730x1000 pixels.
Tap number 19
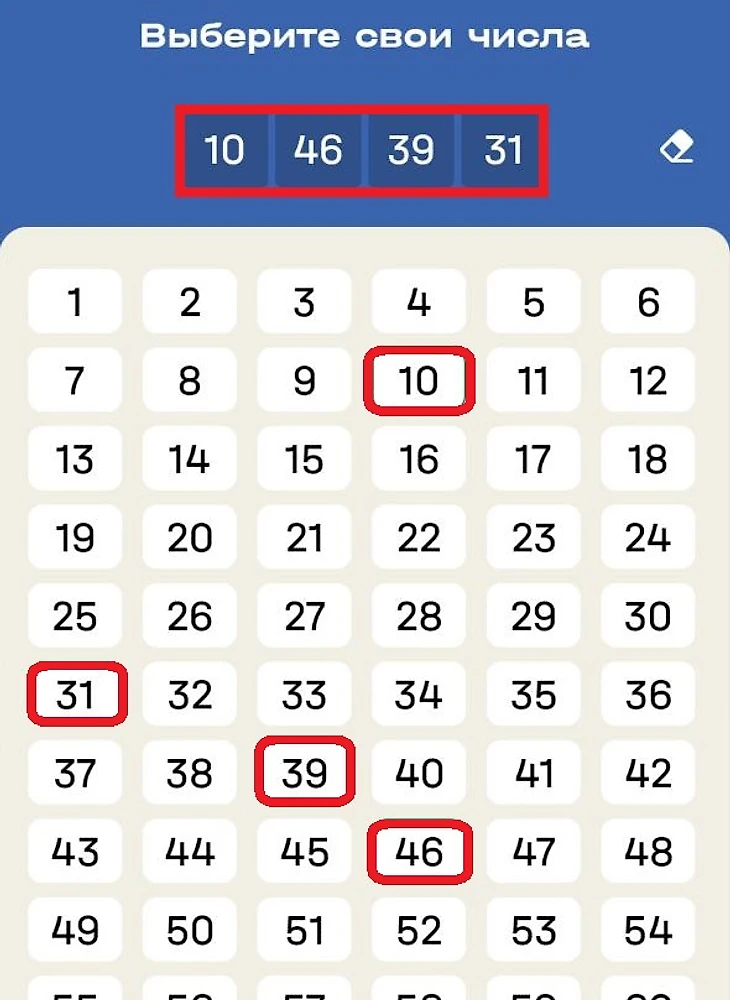(75, 539)
